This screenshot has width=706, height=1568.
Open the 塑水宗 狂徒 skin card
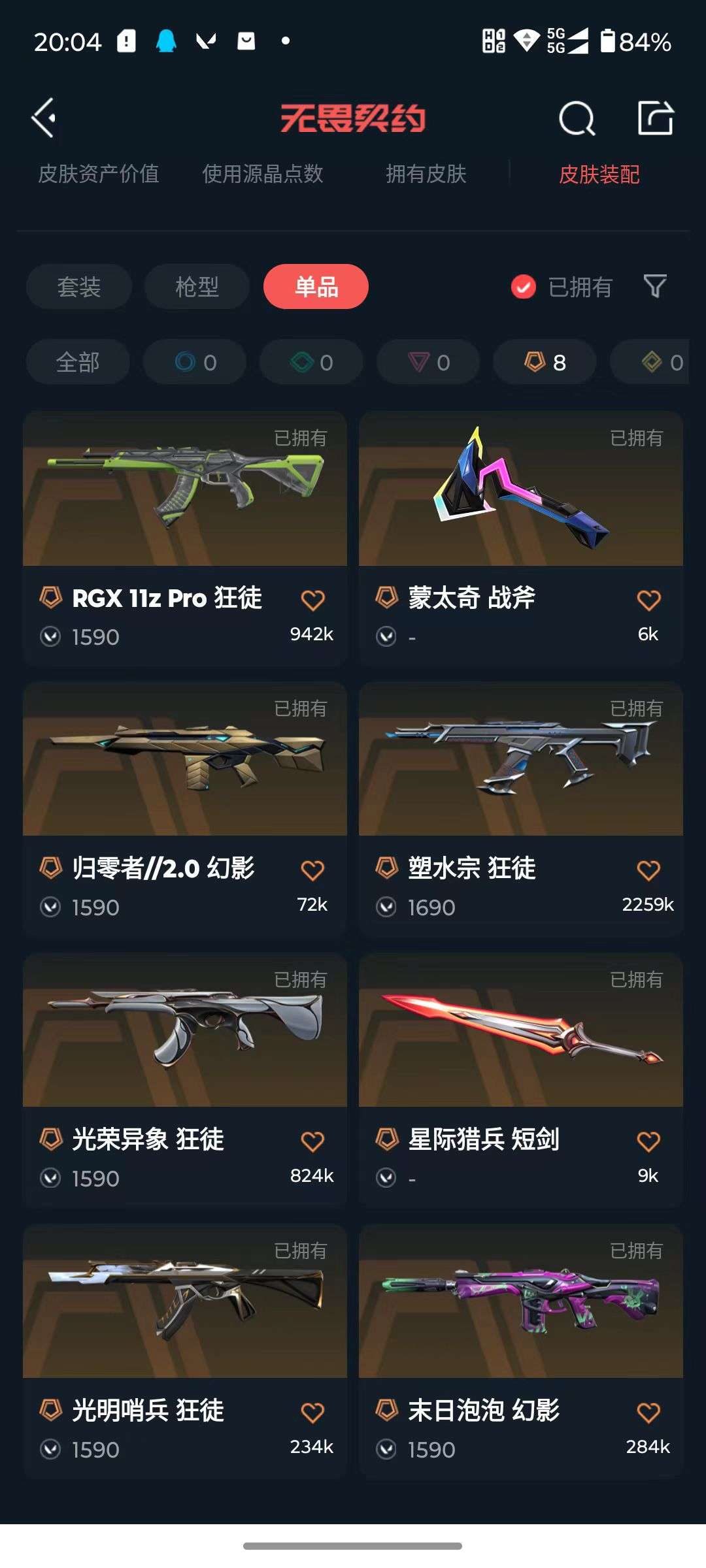(520, 771)
